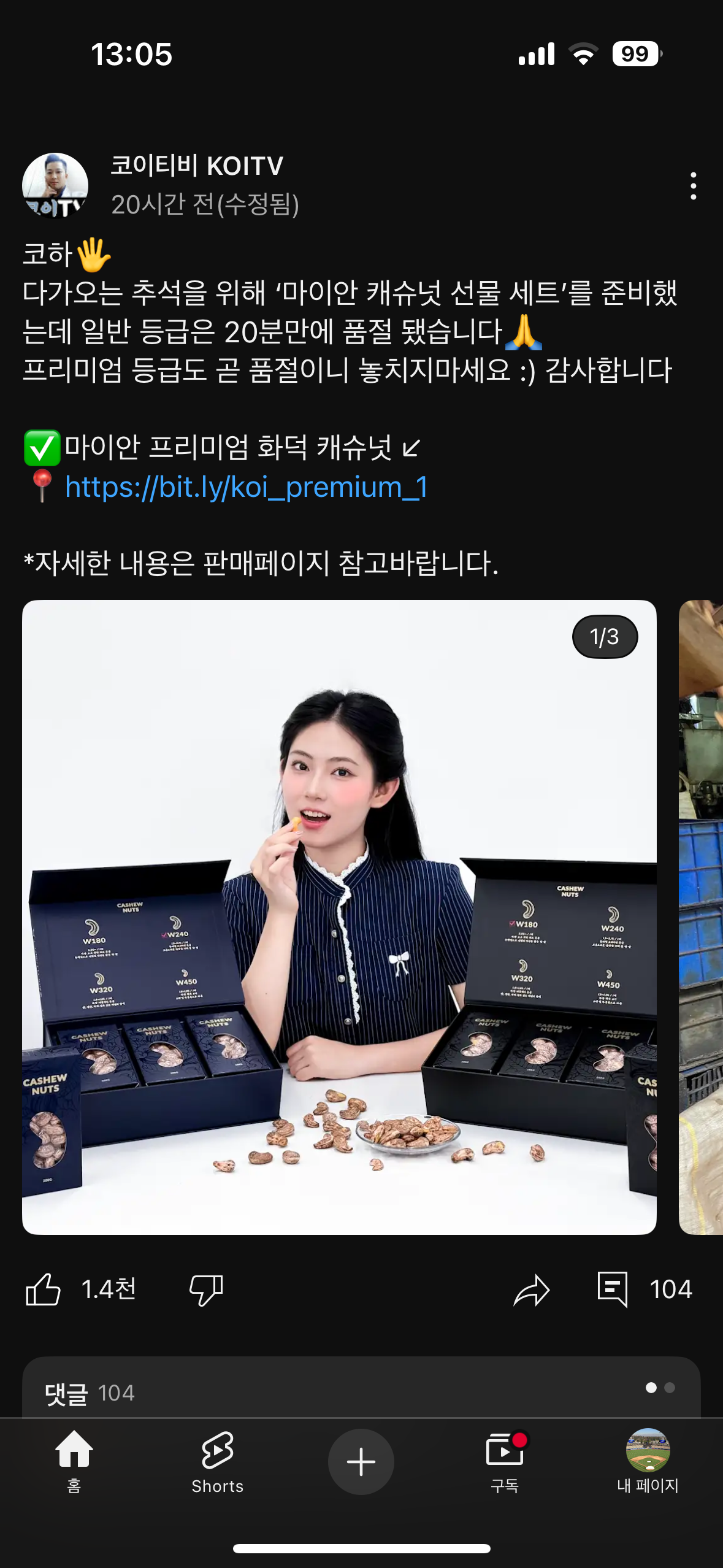View the second image in the carousel

[x=701, y=917]
